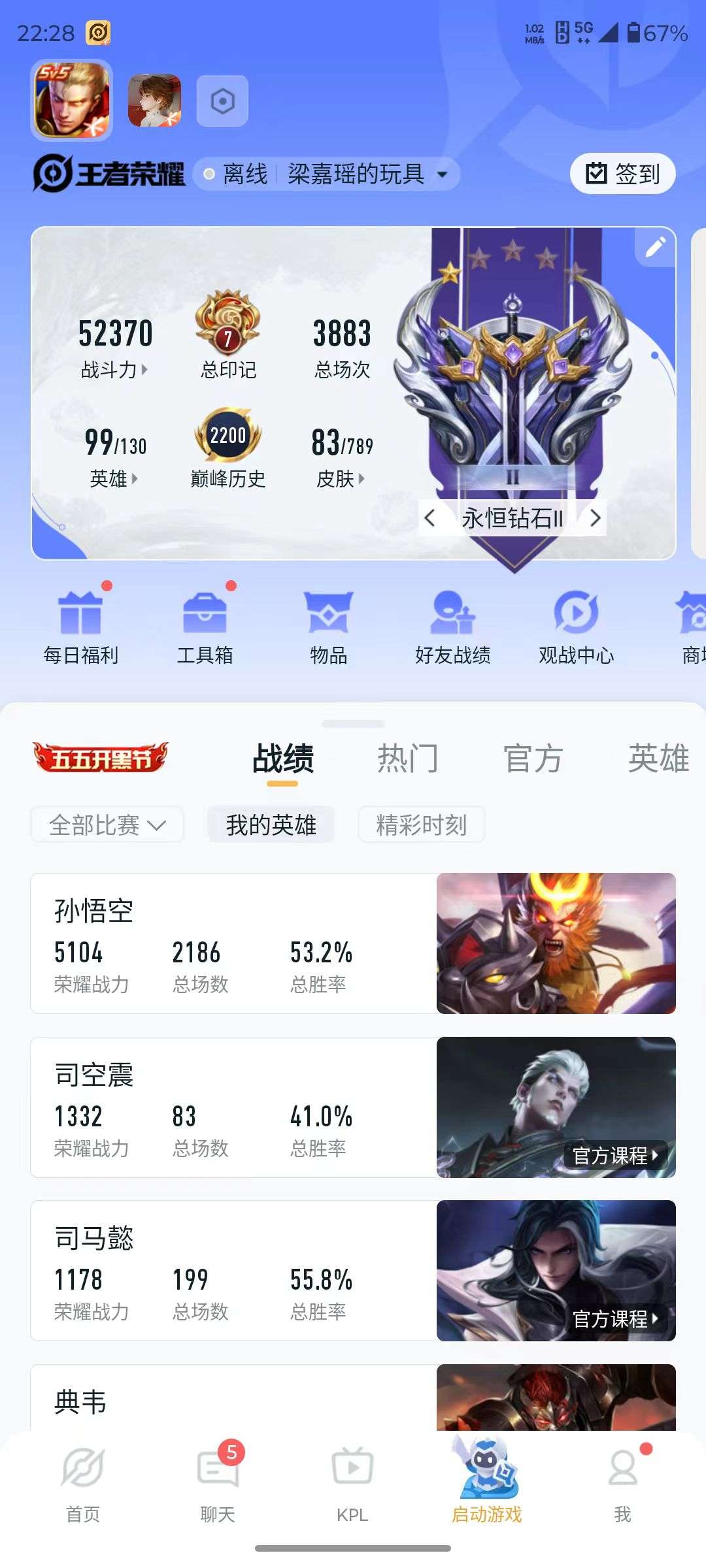Switch to the 热门 tab
This screenshot has height=1568, width=706.
409,757
